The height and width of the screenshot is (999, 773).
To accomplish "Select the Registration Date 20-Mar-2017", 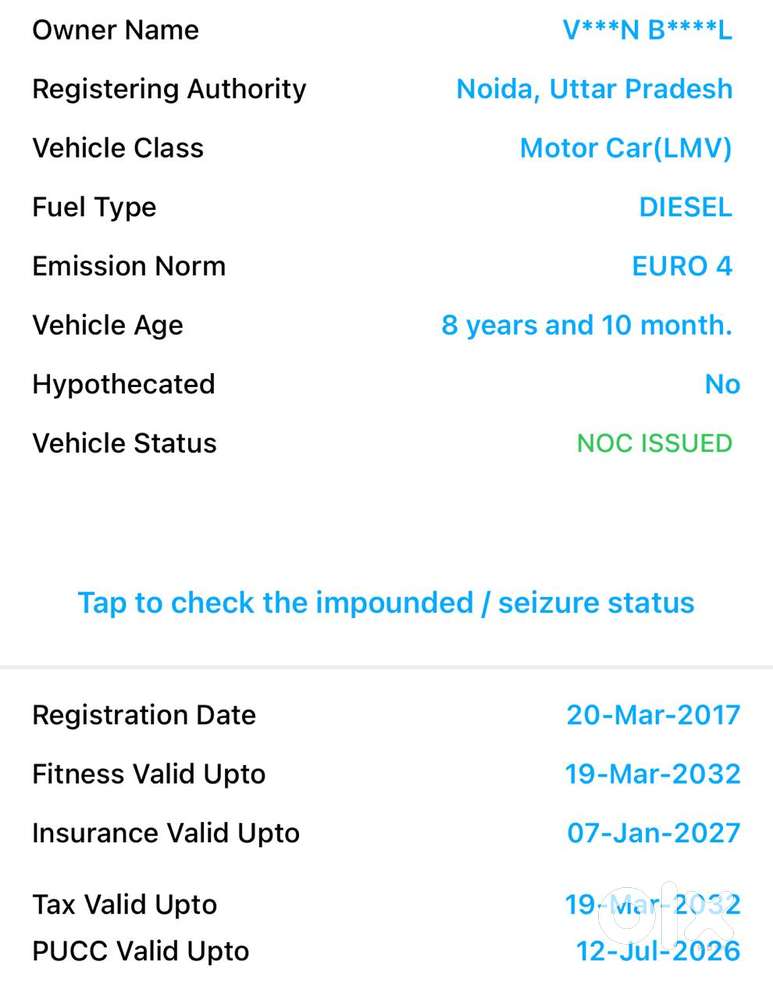I will coord(652,715).
